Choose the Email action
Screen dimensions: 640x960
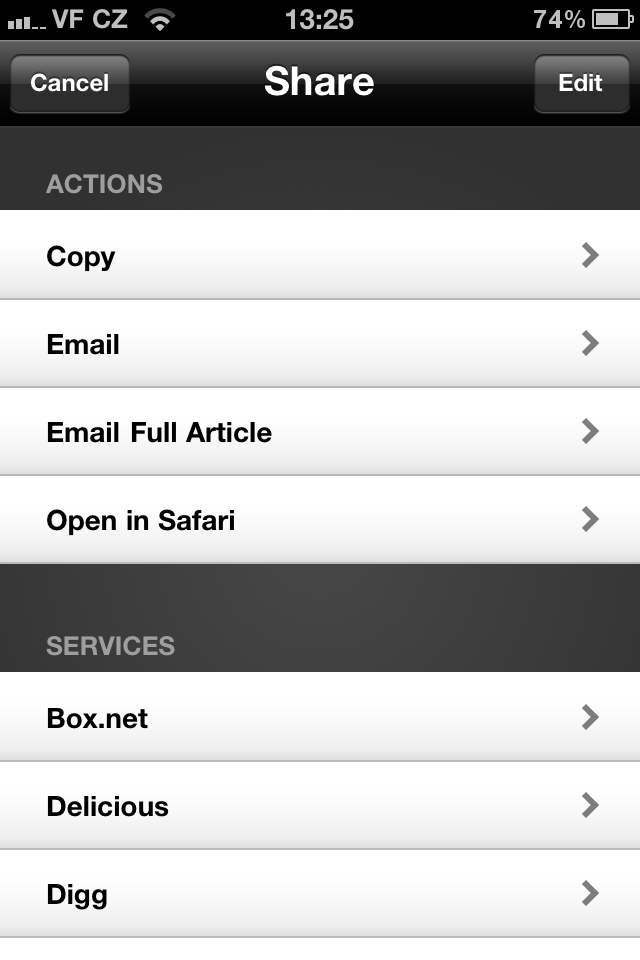(x=320, y=344)
